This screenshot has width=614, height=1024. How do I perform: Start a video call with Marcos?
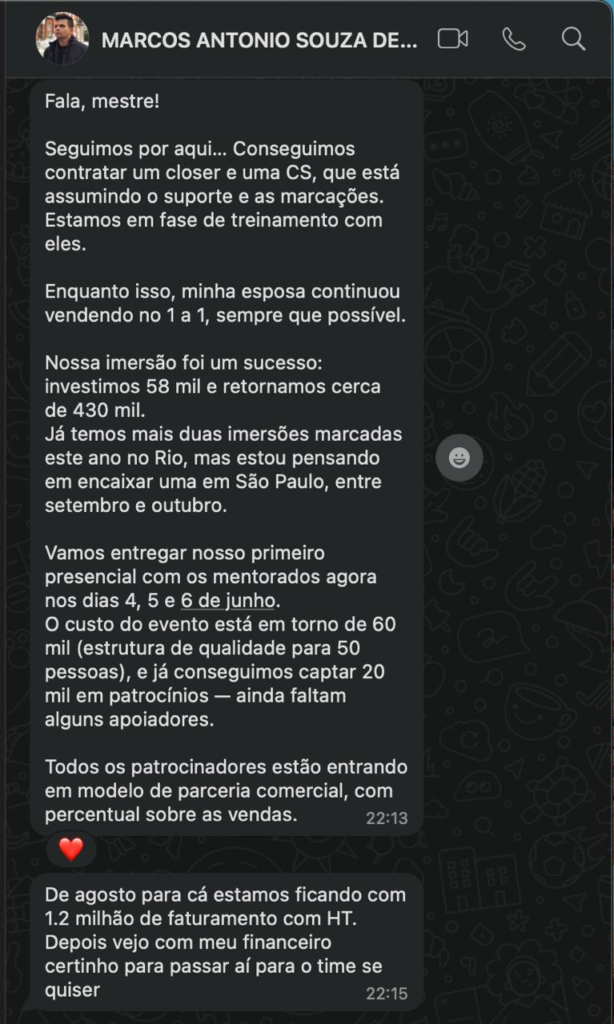pyautogui.click(x=453, y=39)
